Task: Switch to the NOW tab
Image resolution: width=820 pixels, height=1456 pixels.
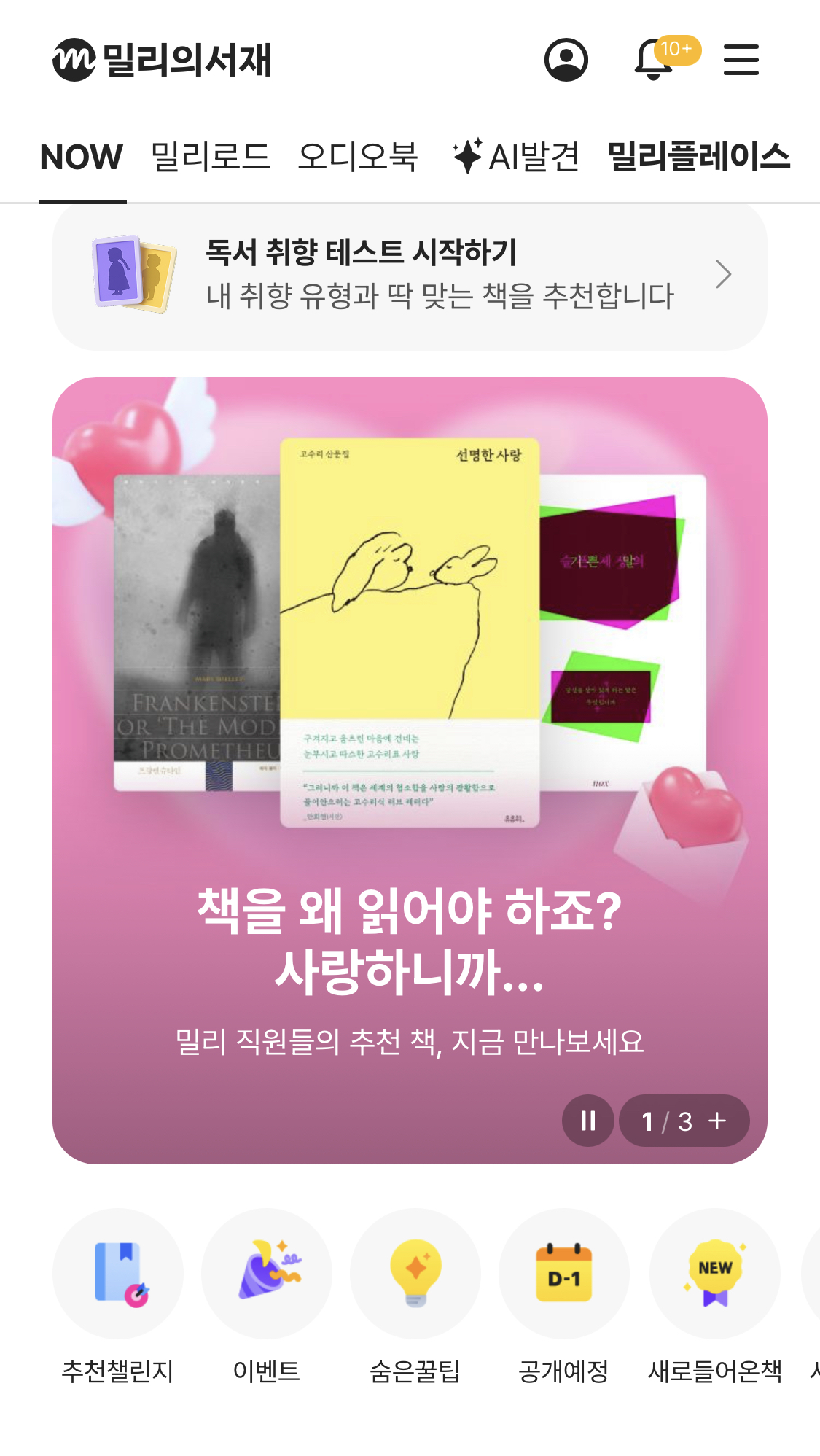Action: [x=82, y=157]
